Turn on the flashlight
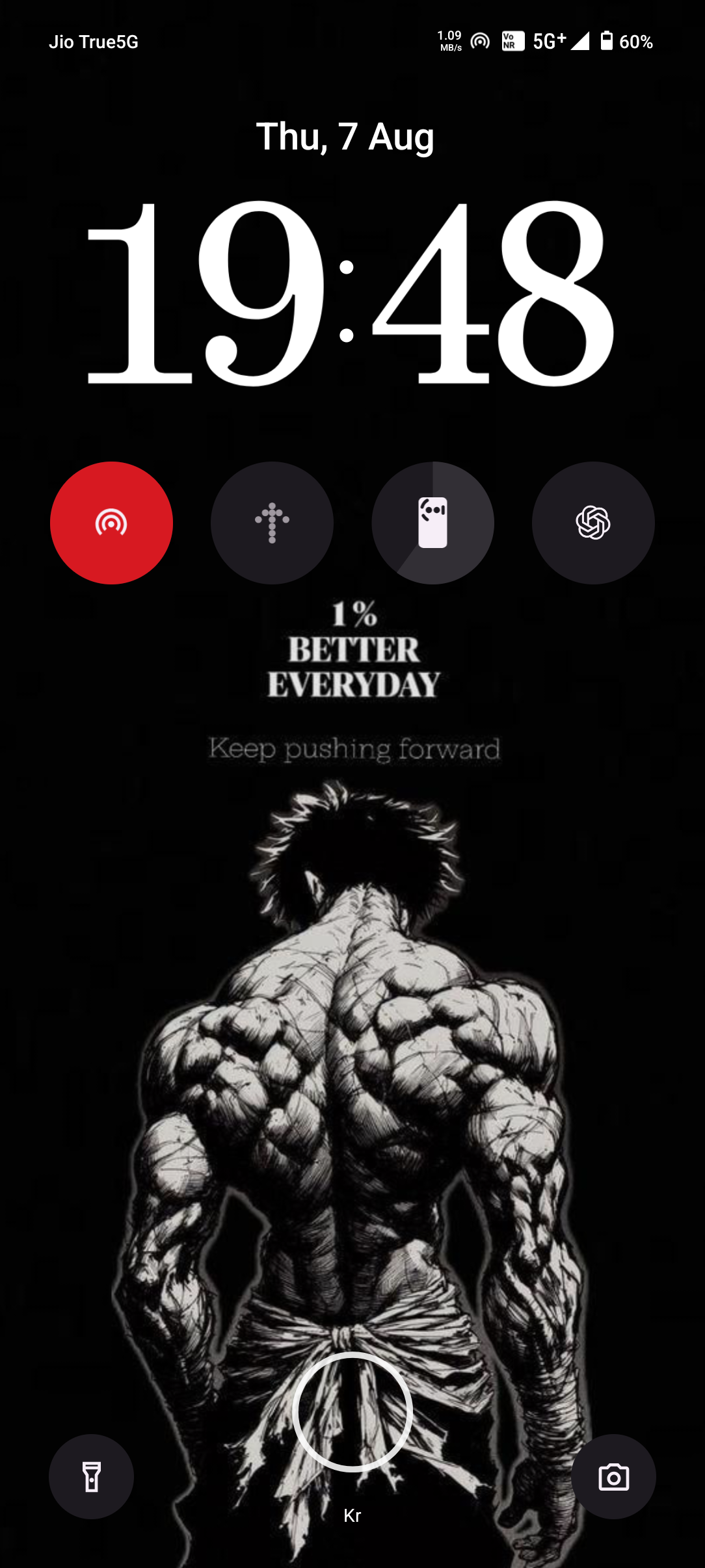Image resolution: width=705 pixels, height=1568 pixels. pos(92,1476)
